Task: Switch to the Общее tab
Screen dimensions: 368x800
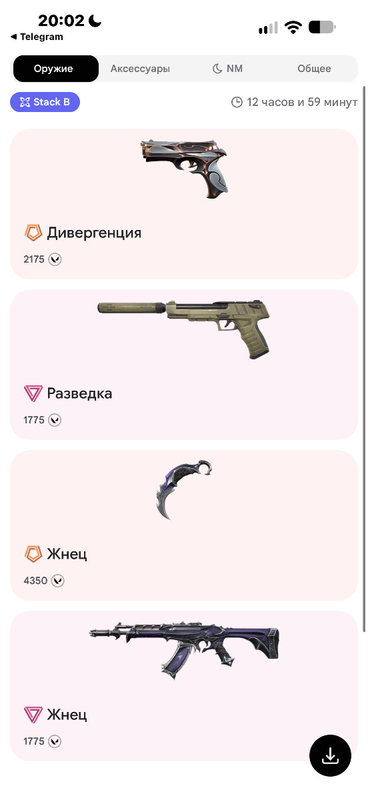Action: [314, 69]
